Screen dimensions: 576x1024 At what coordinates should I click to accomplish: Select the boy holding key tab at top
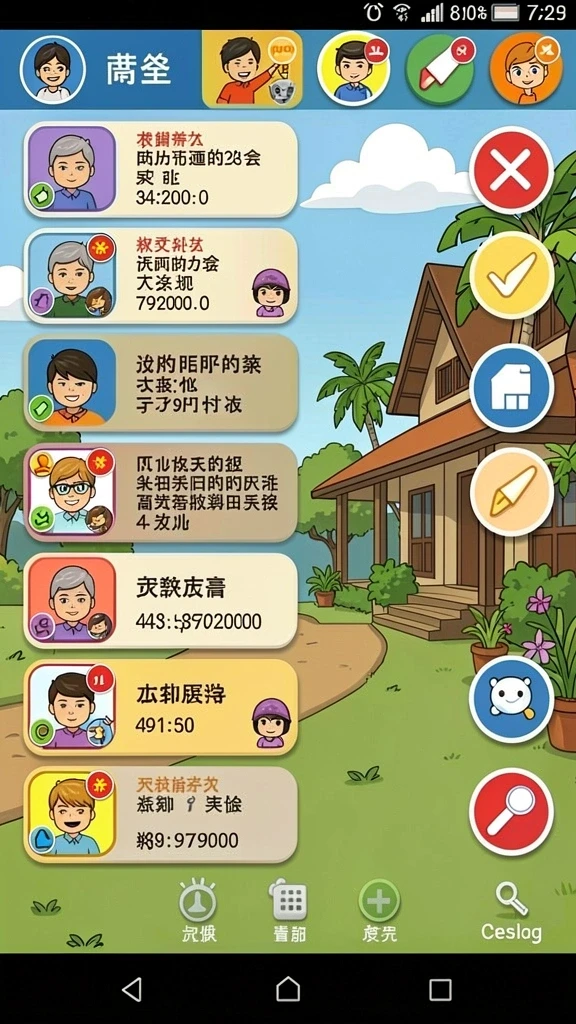coord(252,69)
